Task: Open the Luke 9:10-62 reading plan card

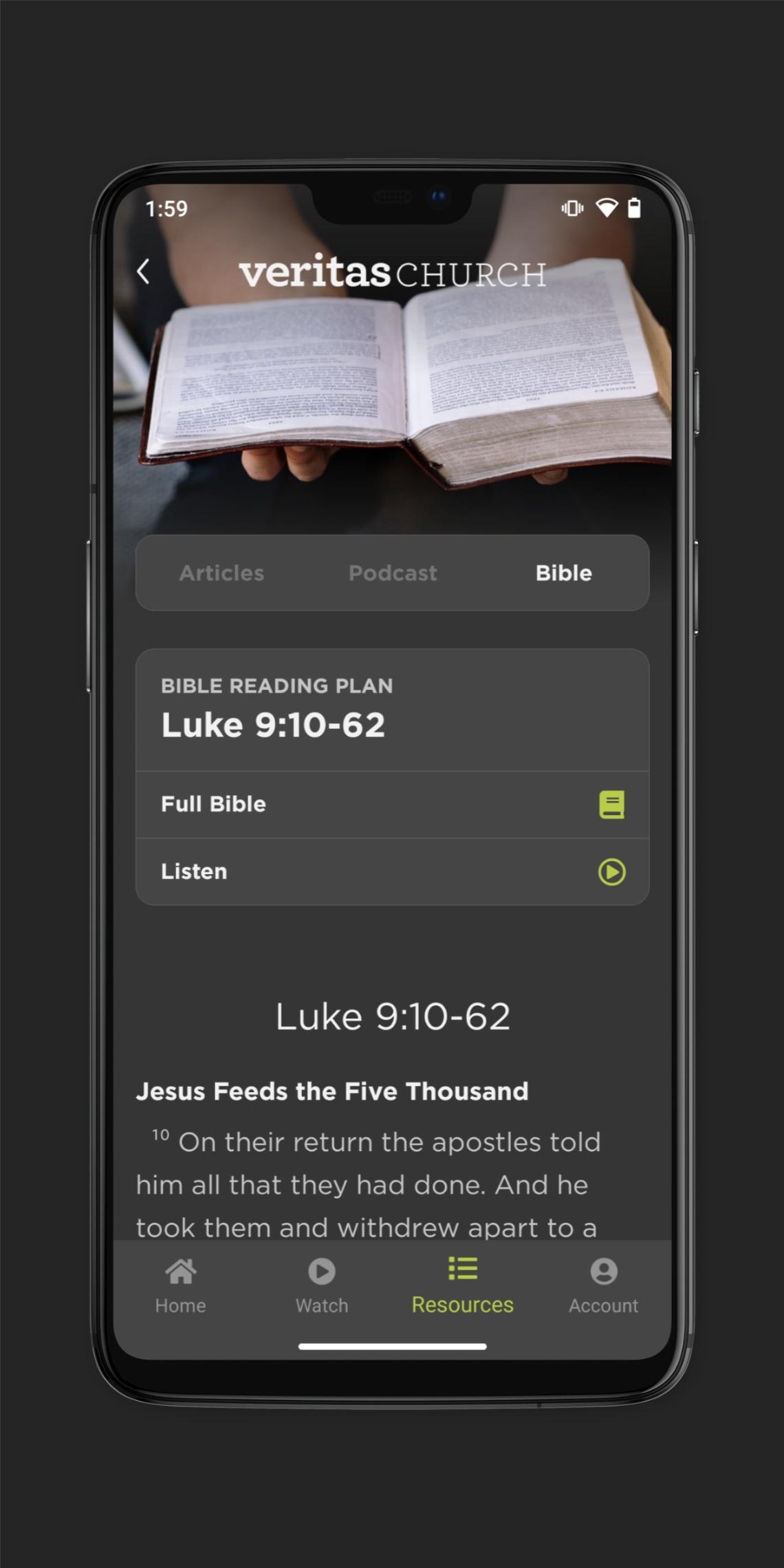Action: (393, 710)
